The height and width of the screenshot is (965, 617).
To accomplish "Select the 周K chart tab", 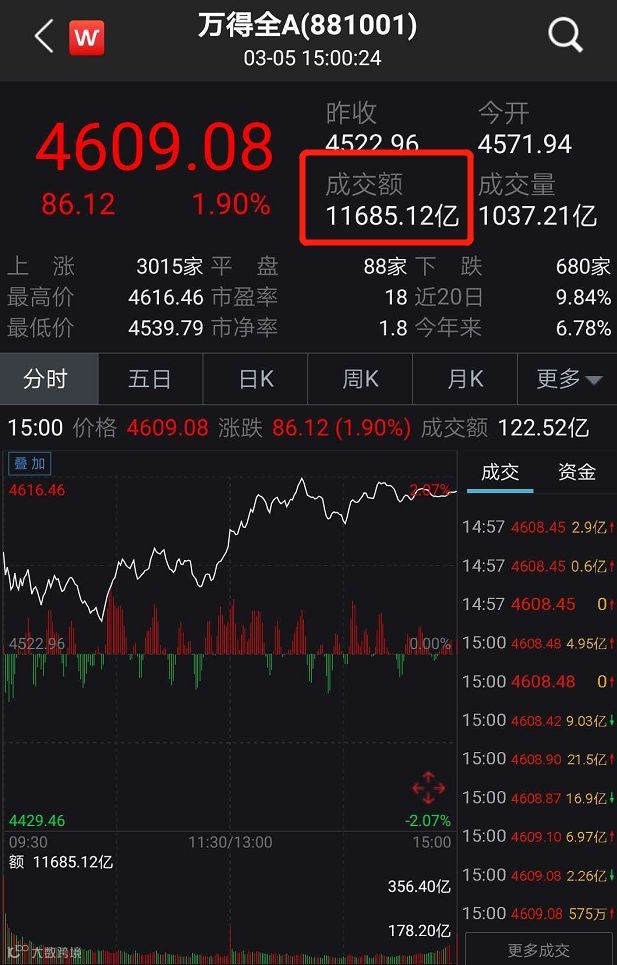I will tap(360, 379).
